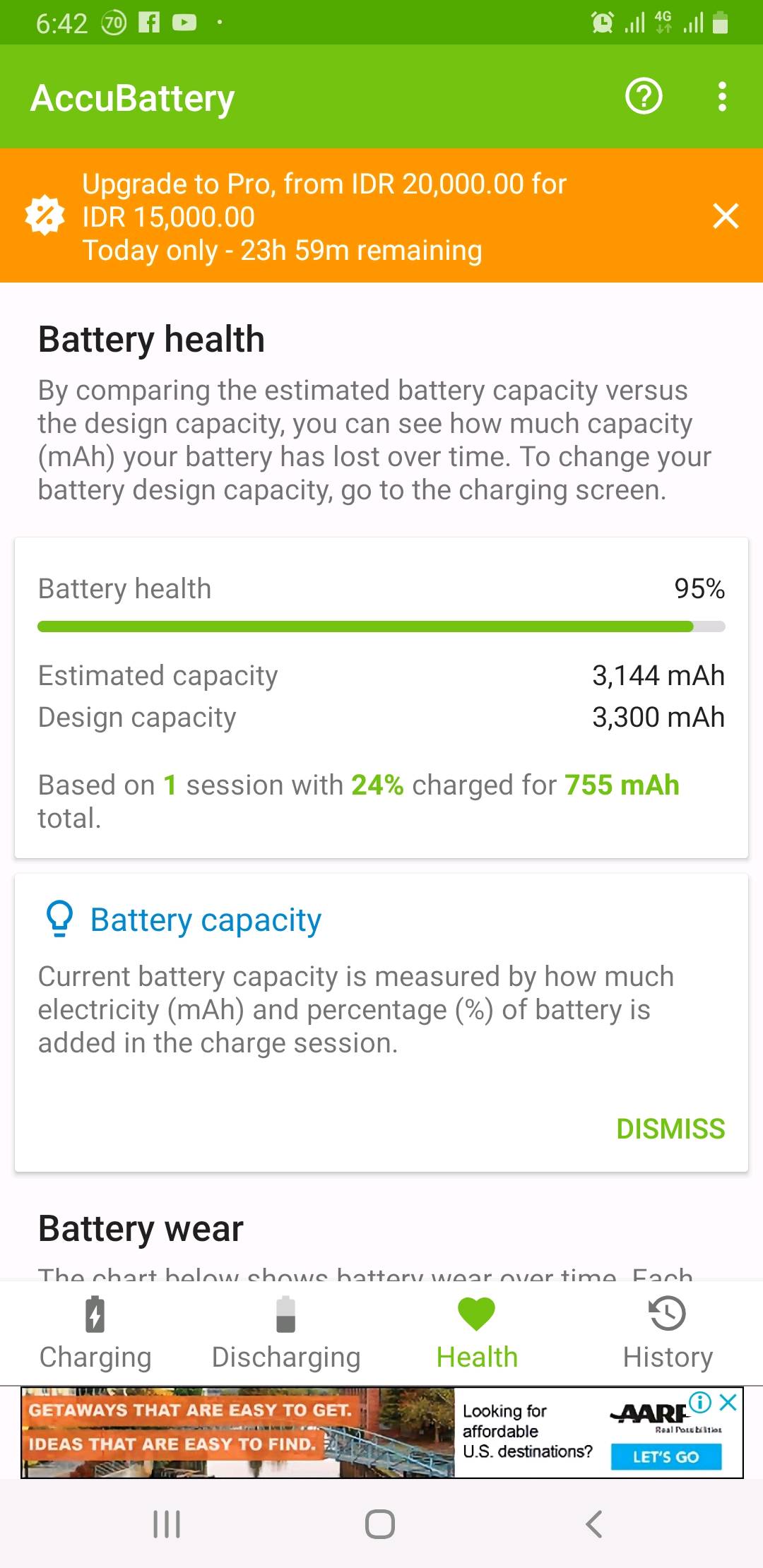Open History via the clock icon

(667, 1314)
